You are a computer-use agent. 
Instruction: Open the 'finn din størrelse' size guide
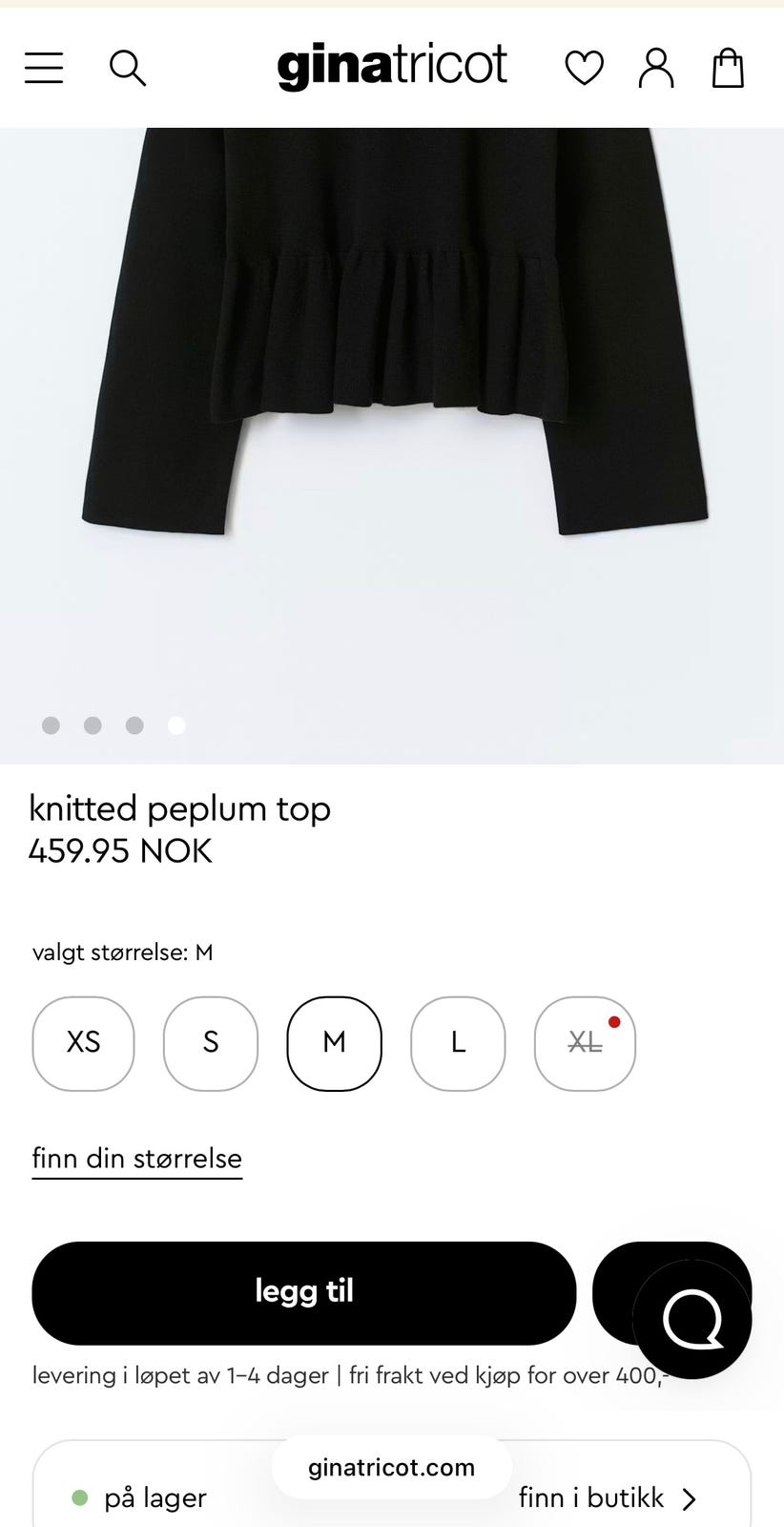tap(137, 1159)
